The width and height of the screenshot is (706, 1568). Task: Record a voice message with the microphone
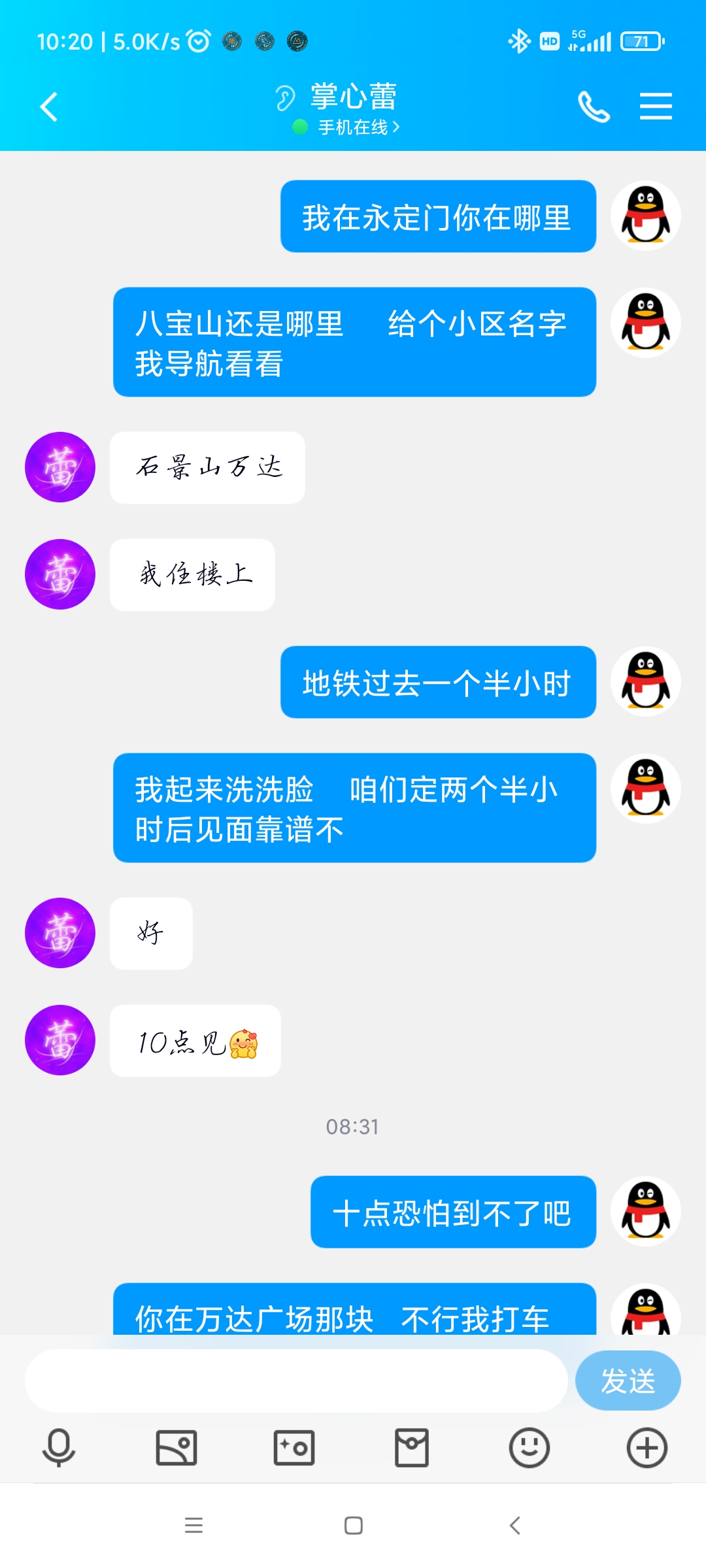point(59,1447)
